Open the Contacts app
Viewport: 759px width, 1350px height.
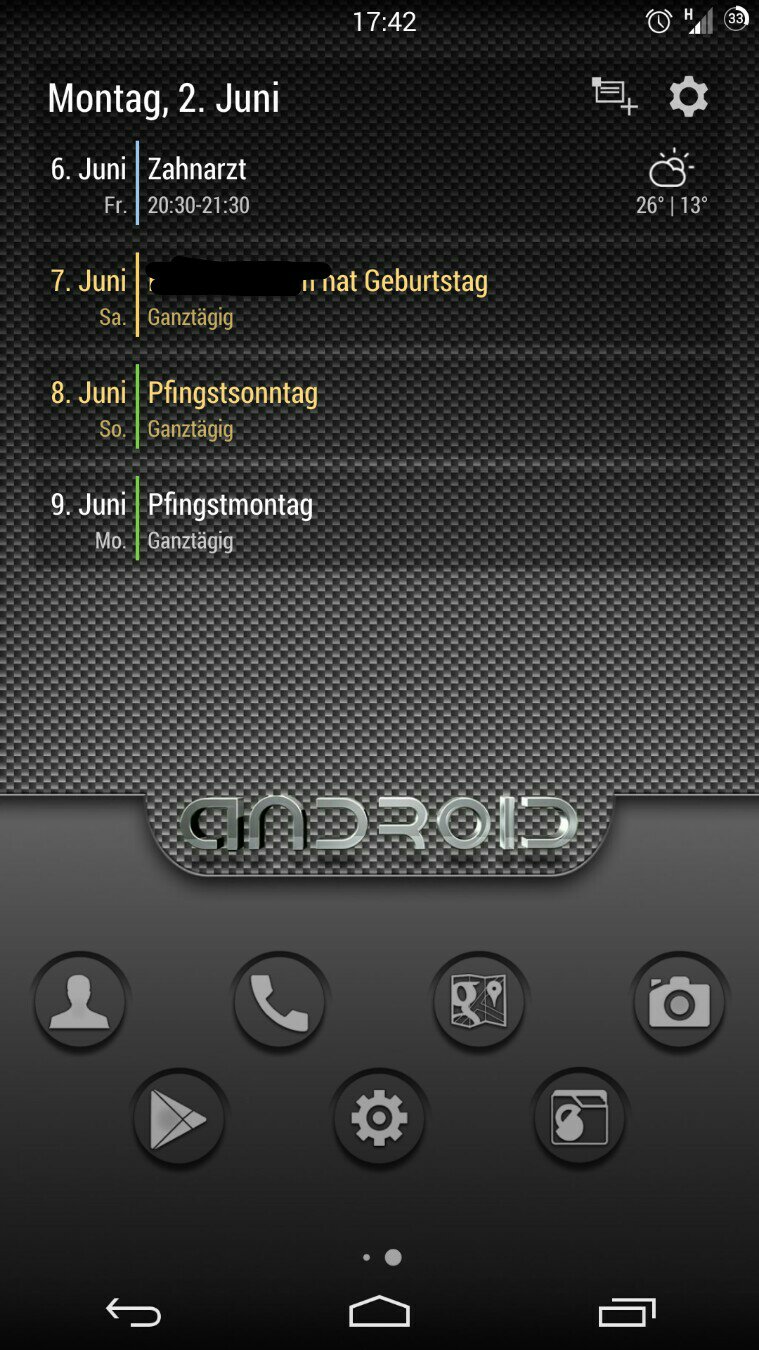click(80, 1001)
